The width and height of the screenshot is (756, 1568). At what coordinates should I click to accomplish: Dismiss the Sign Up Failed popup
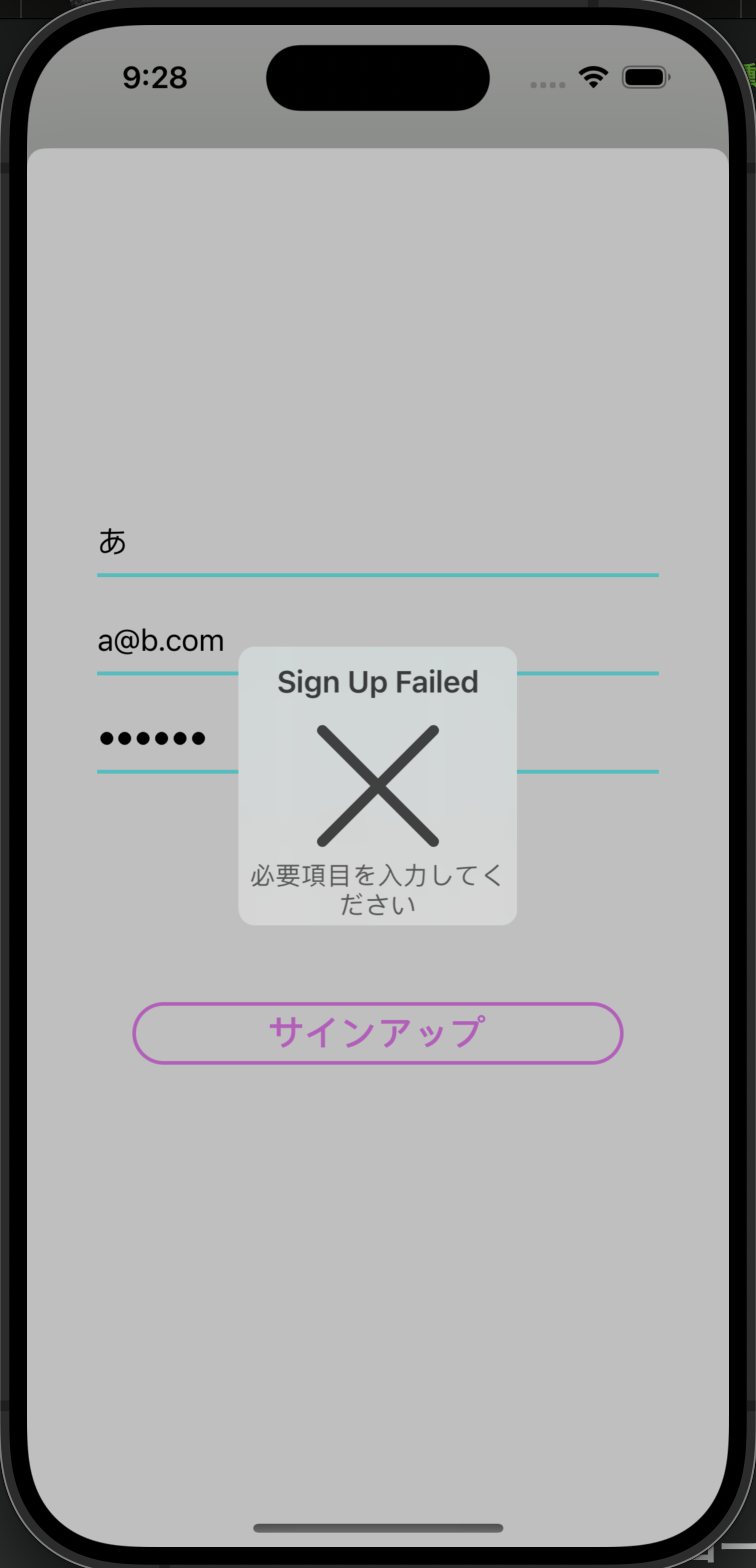[377, 786]
